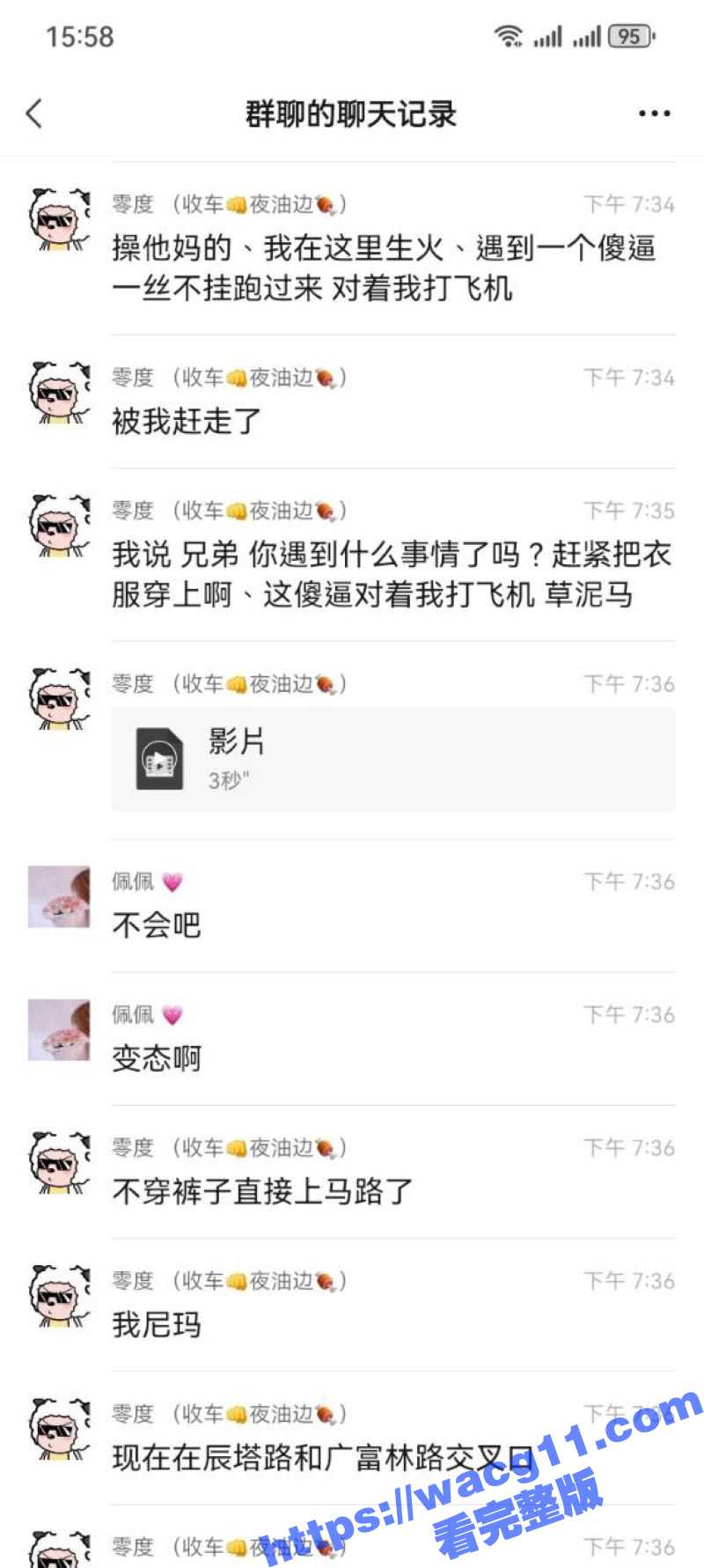Image resolution: width=704 pixels, height=1568 pixels.
Task: Tap 零度's avatar on the first message
Action: point(58,217)
